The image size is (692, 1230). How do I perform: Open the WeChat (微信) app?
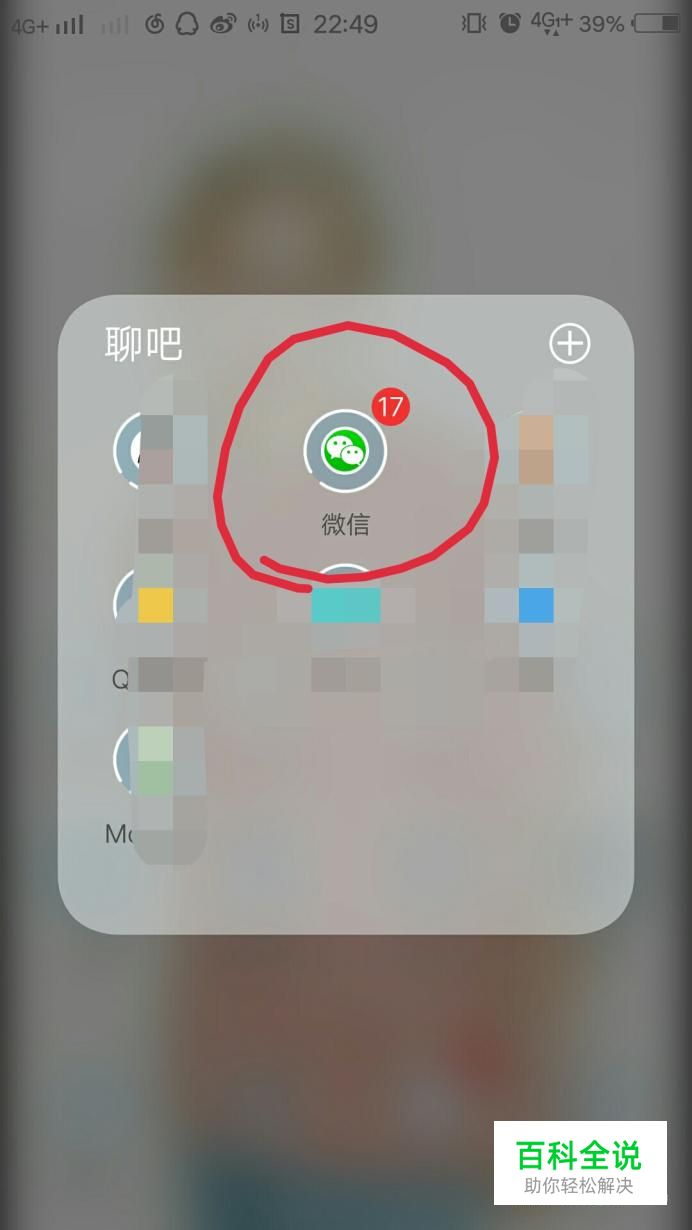[345, 452]
